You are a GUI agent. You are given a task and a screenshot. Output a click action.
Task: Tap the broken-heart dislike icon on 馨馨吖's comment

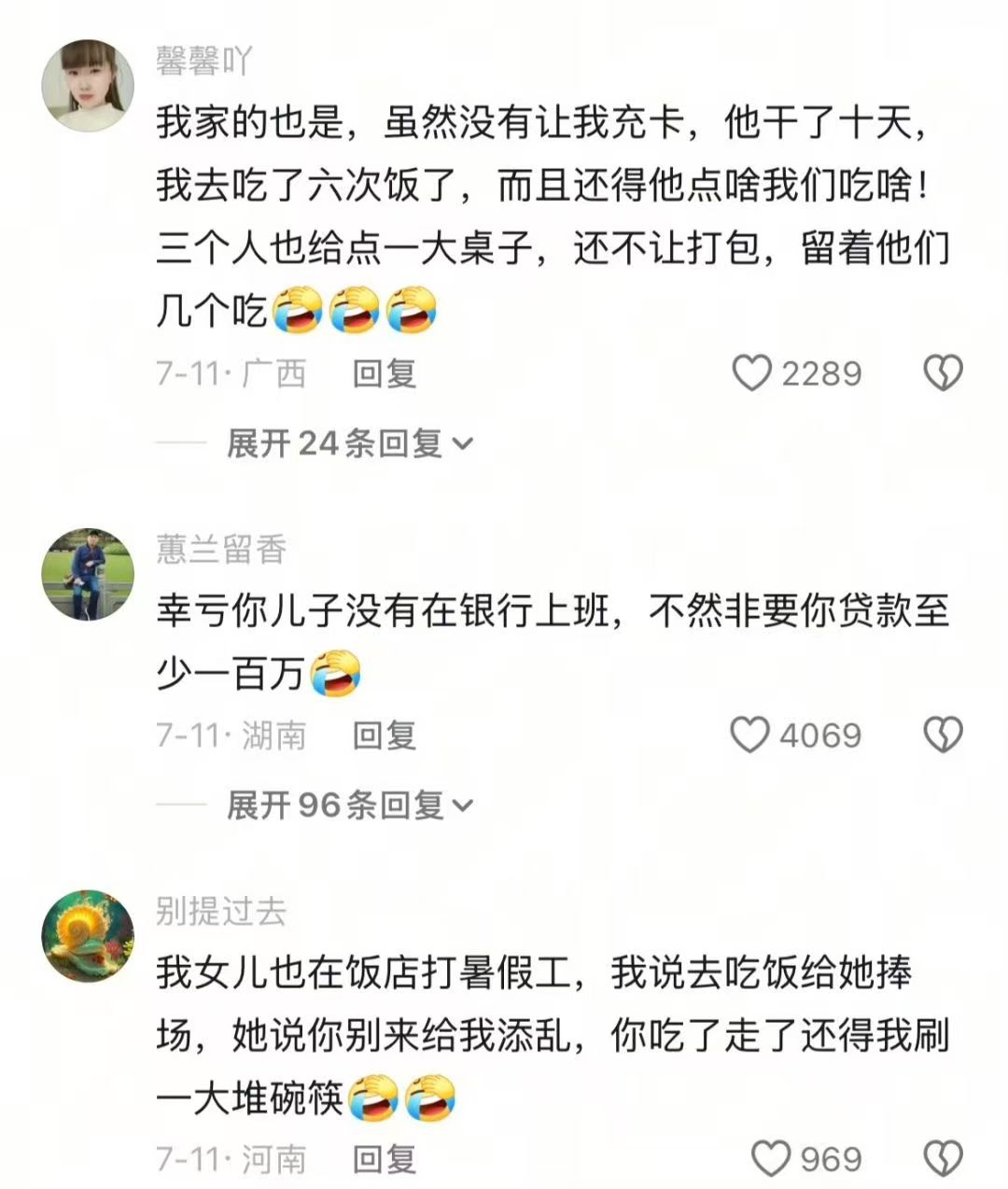pos(945,371)
